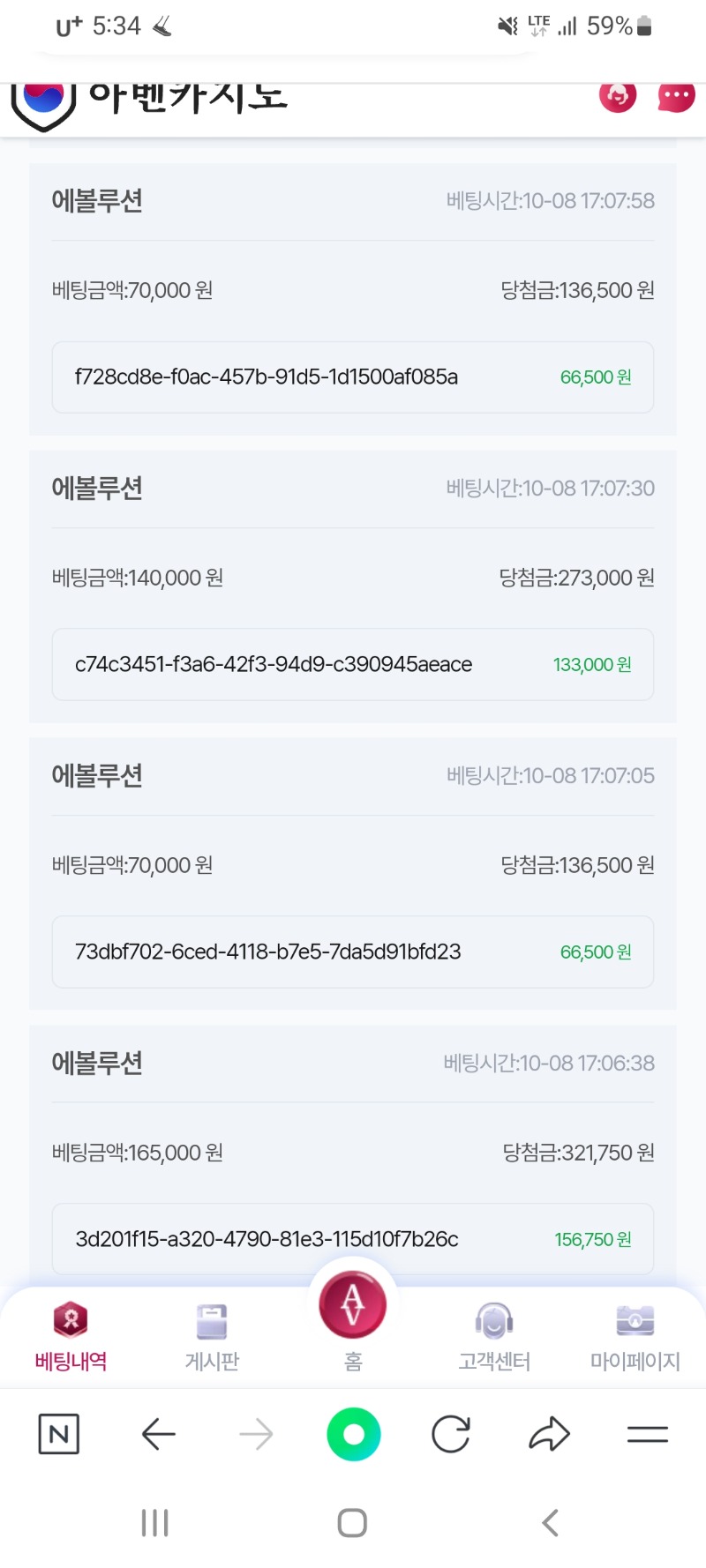
Task: Tap the green circle browser home button
Action: tap(353, 1434)
